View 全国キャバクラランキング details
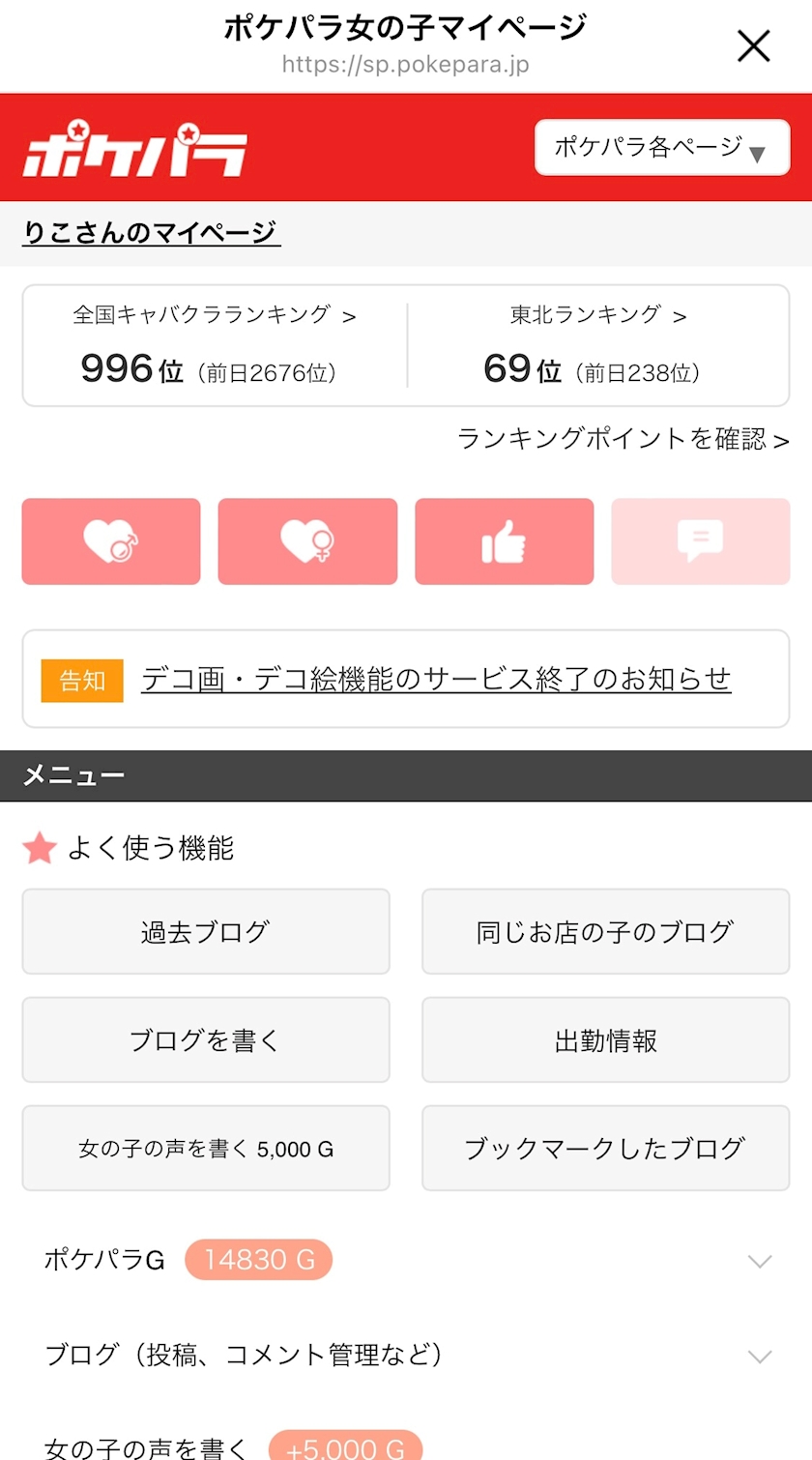Screen dimensions: 812x1460 pos(214,315)
